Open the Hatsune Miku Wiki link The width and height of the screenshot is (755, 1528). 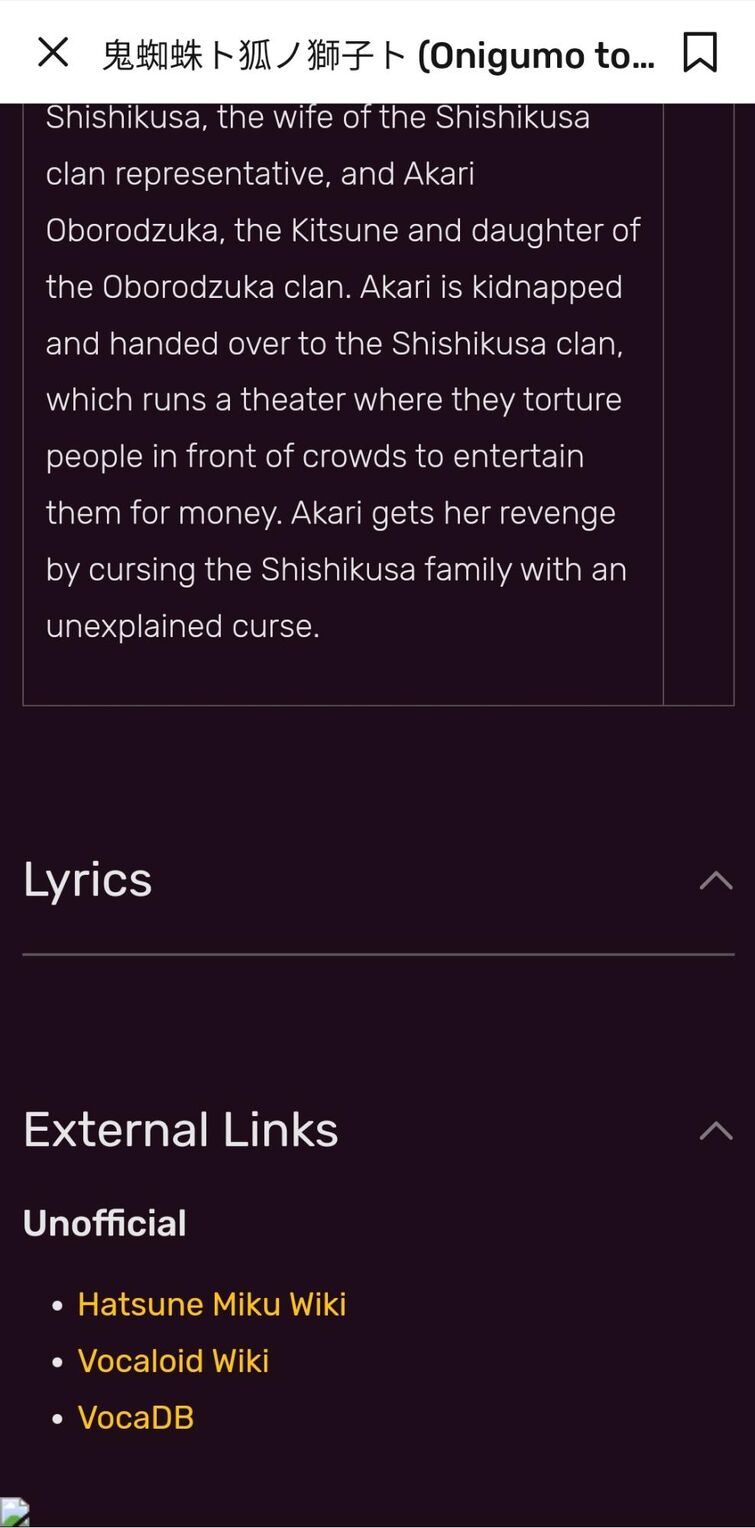click(x=212, y=1304)
